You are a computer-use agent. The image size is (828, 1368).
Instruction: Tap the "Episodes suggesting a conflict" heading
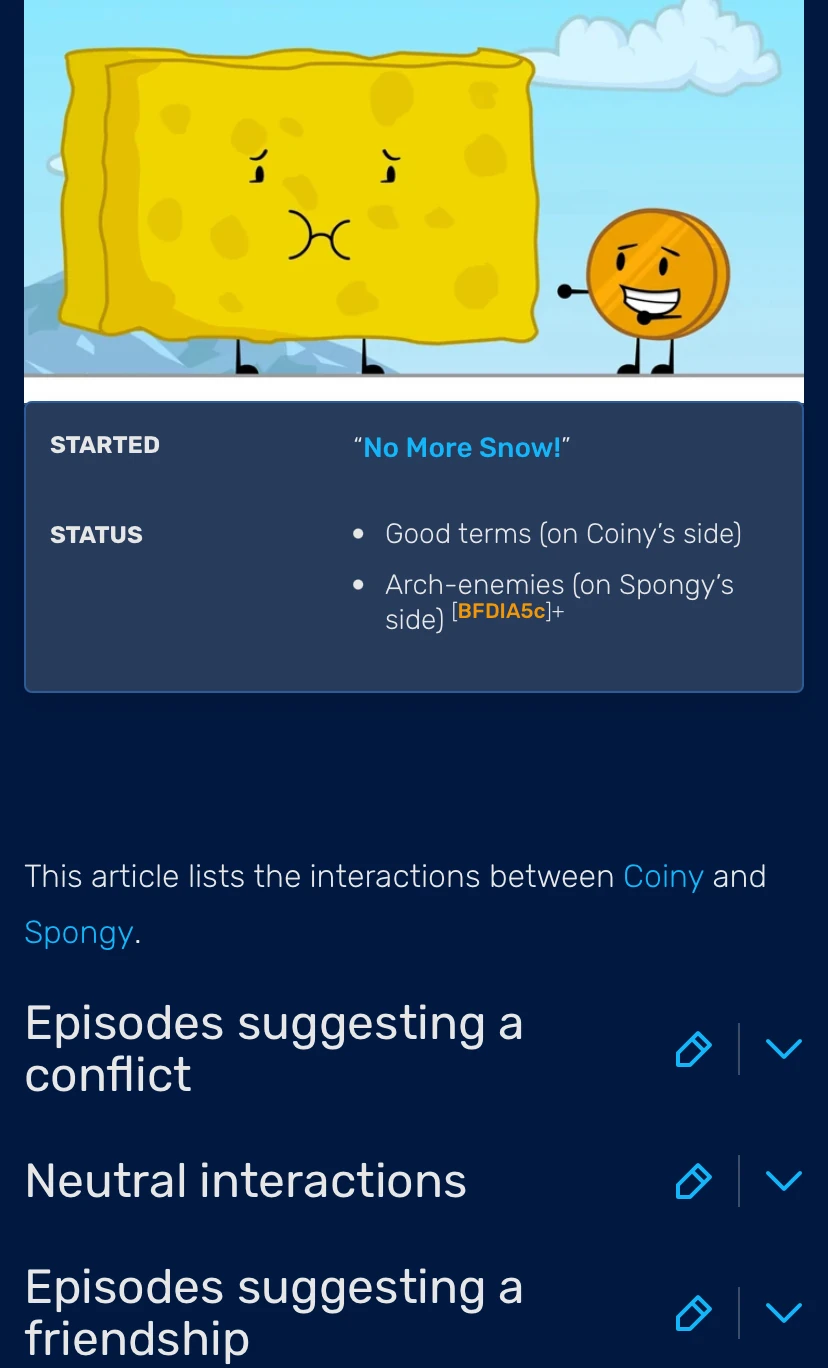coord(274,1048)
